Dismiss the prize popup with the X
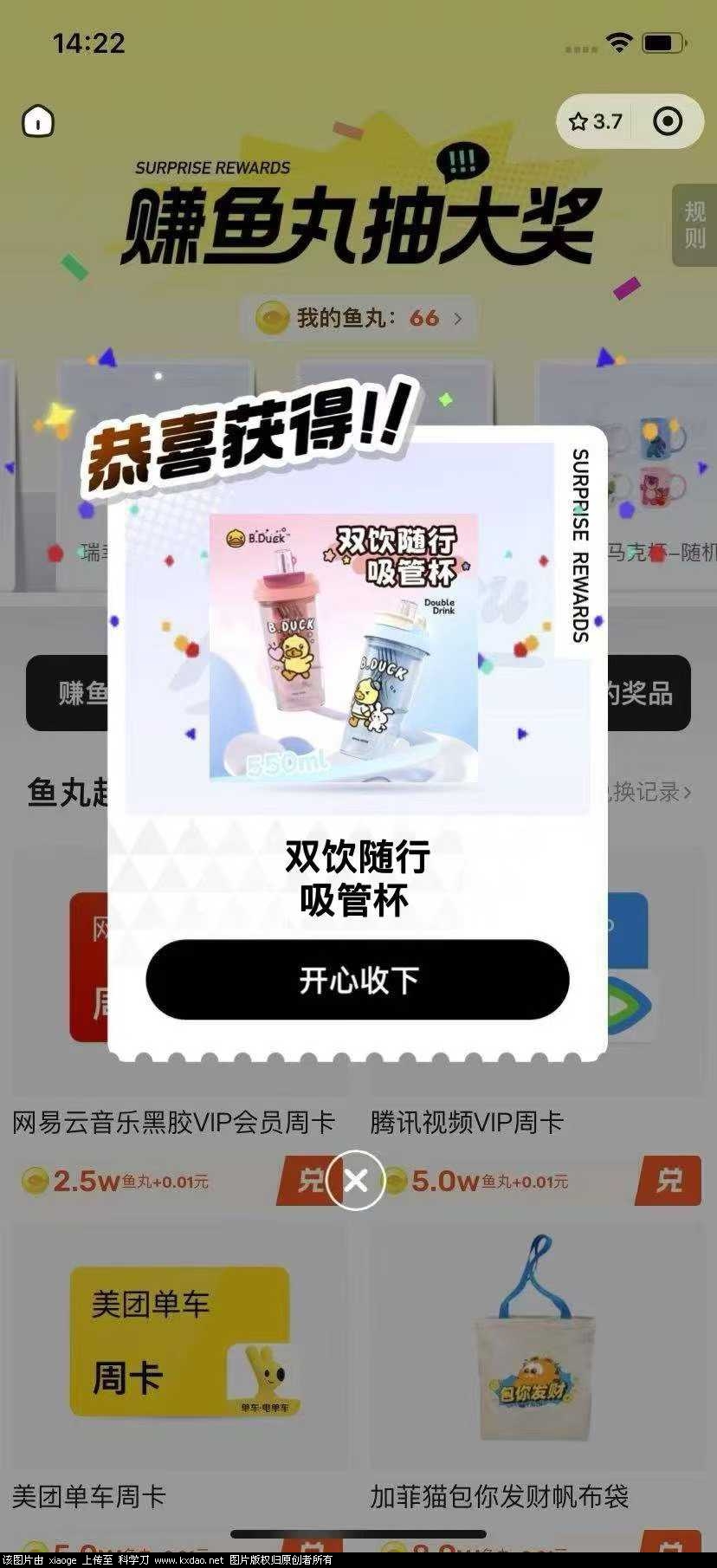Image resolution: width=717 pixels, height=1568 pixels. pyautogui.click(x=356, y=1180)
